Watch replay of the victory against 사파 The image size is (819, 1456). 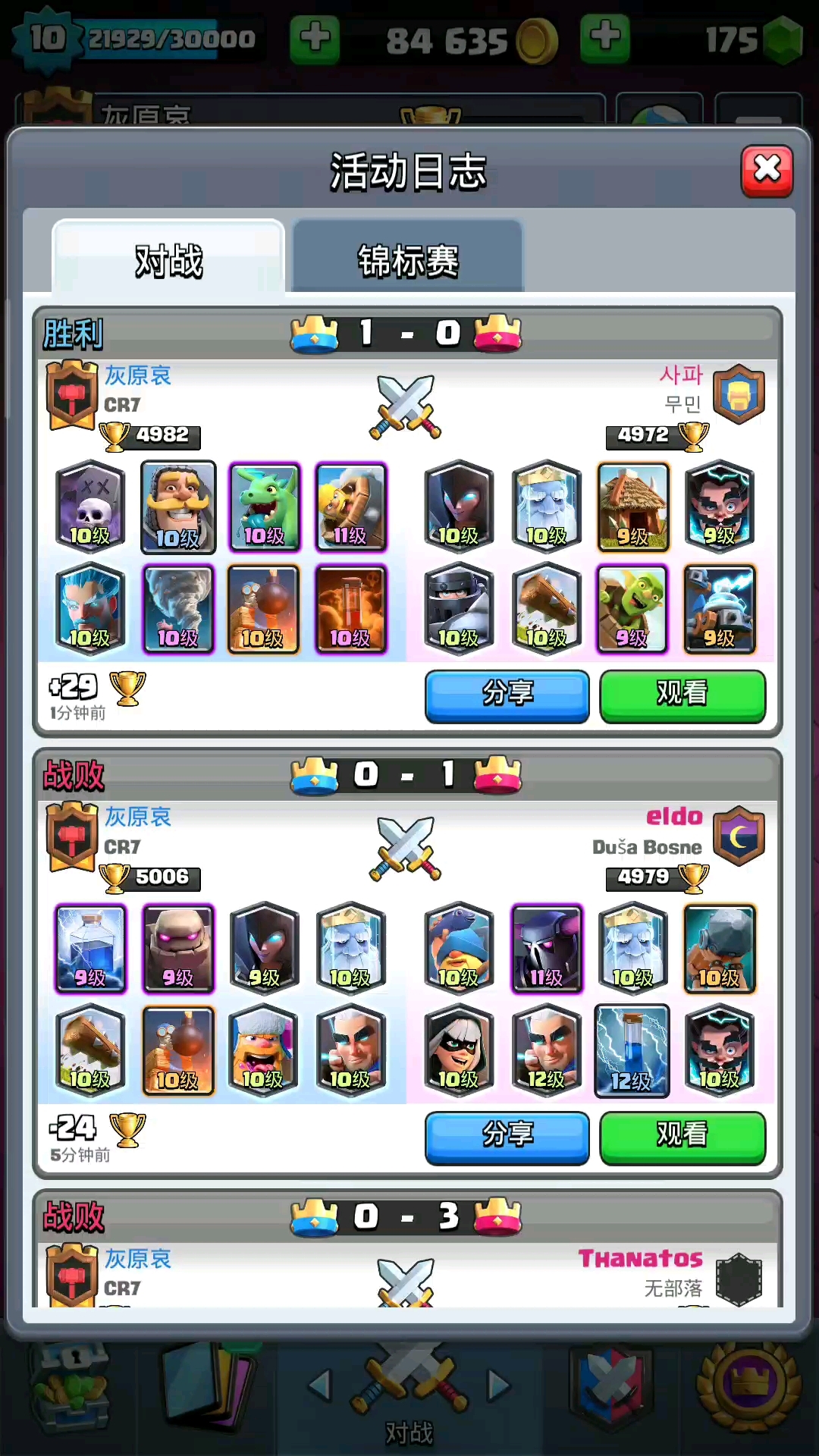pyautogui.click(x=682, y=695)
